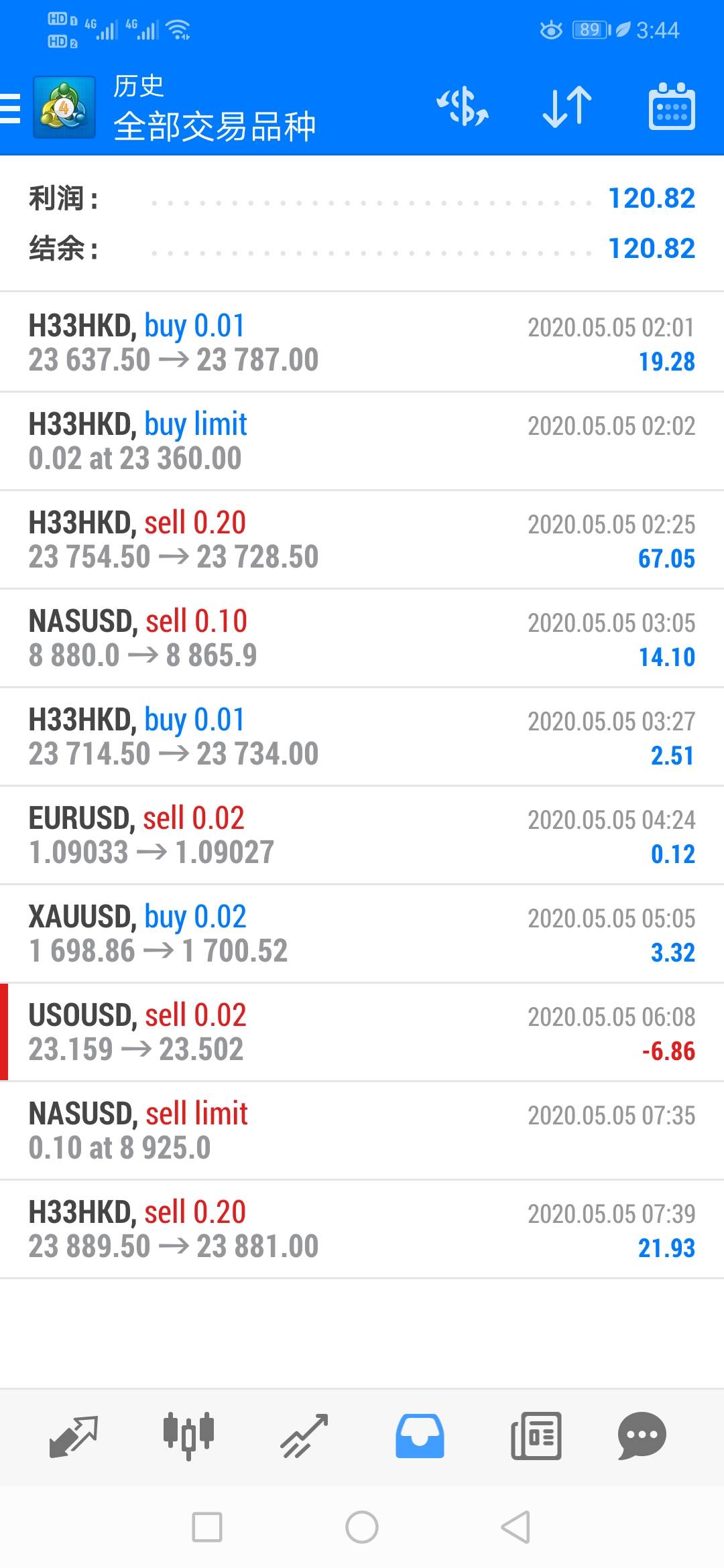Open the Messages chat tab

click(642, 1435)
